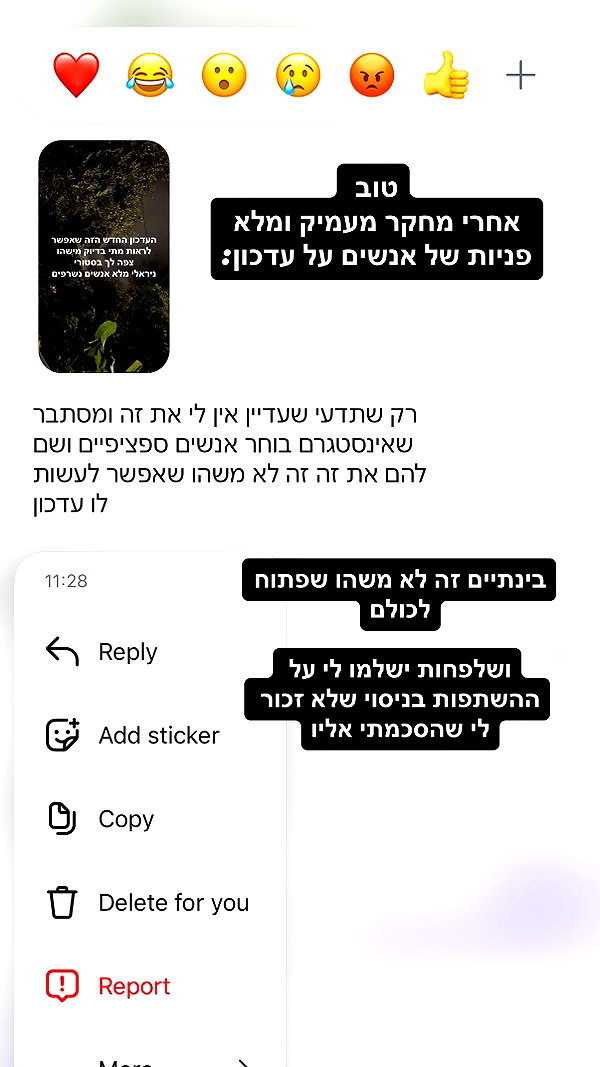React with the thumbs up emoji
Screen dimensions: 600x1067
tap(446, 75)
